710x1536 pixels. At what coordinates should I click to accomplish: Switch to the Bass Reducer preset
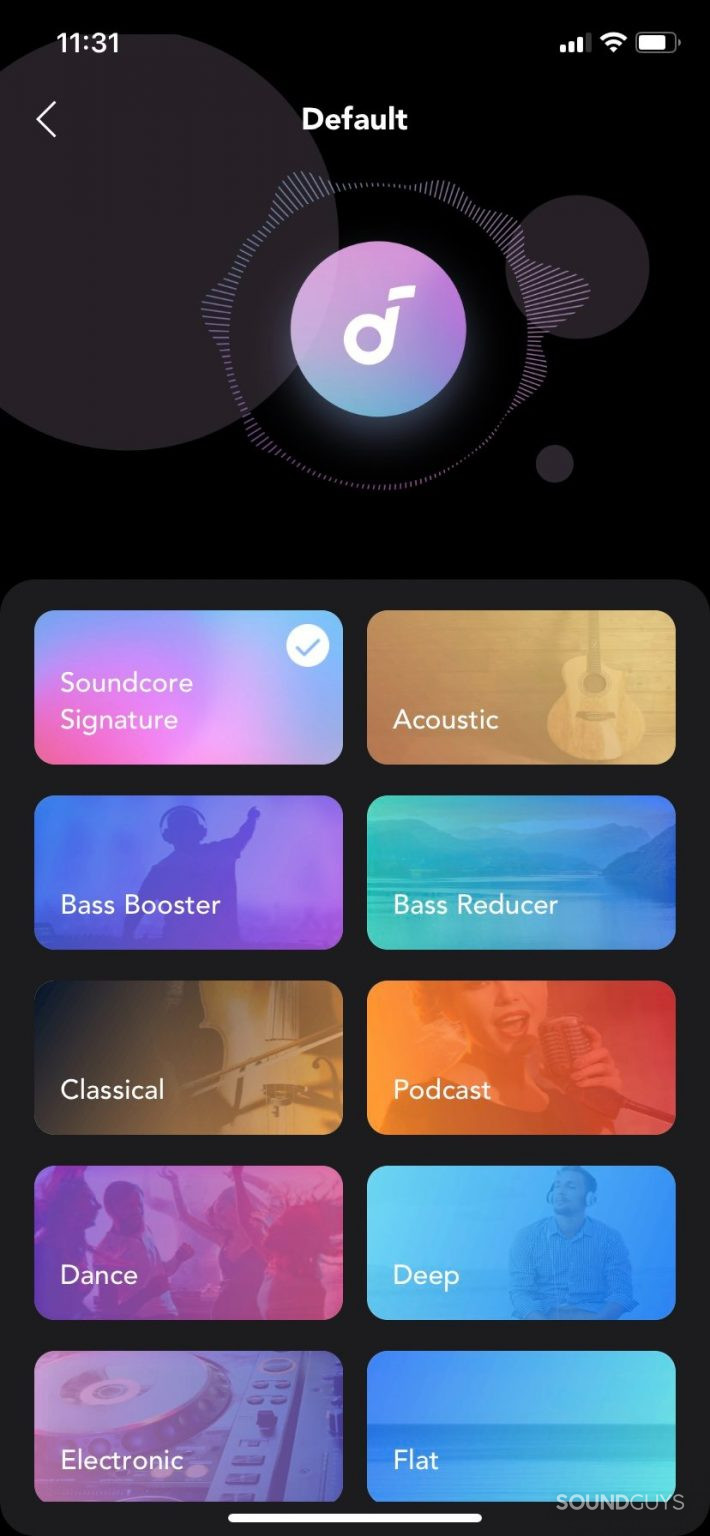(x=521, y=872)
